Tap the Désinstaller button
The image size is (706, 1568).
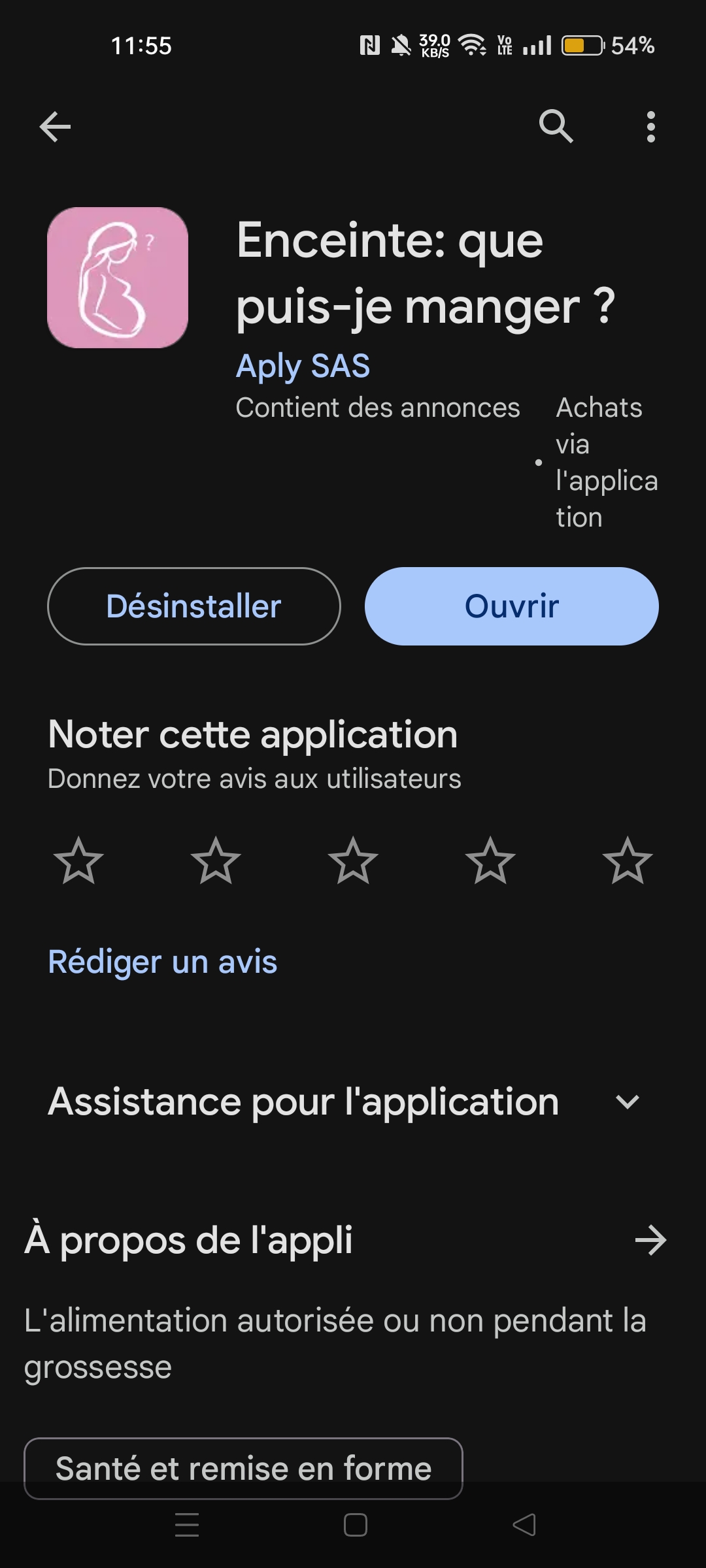click(x=194, y=606)
